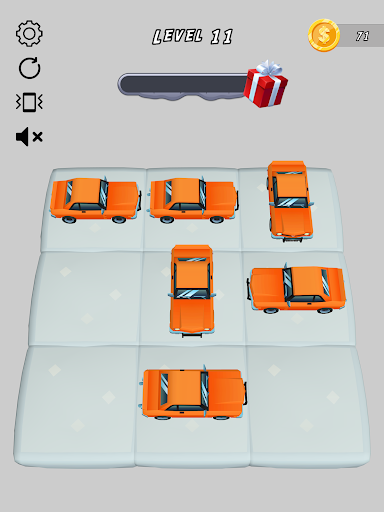
Task: Open the settings gear
Action: click(x=29, y=33)
